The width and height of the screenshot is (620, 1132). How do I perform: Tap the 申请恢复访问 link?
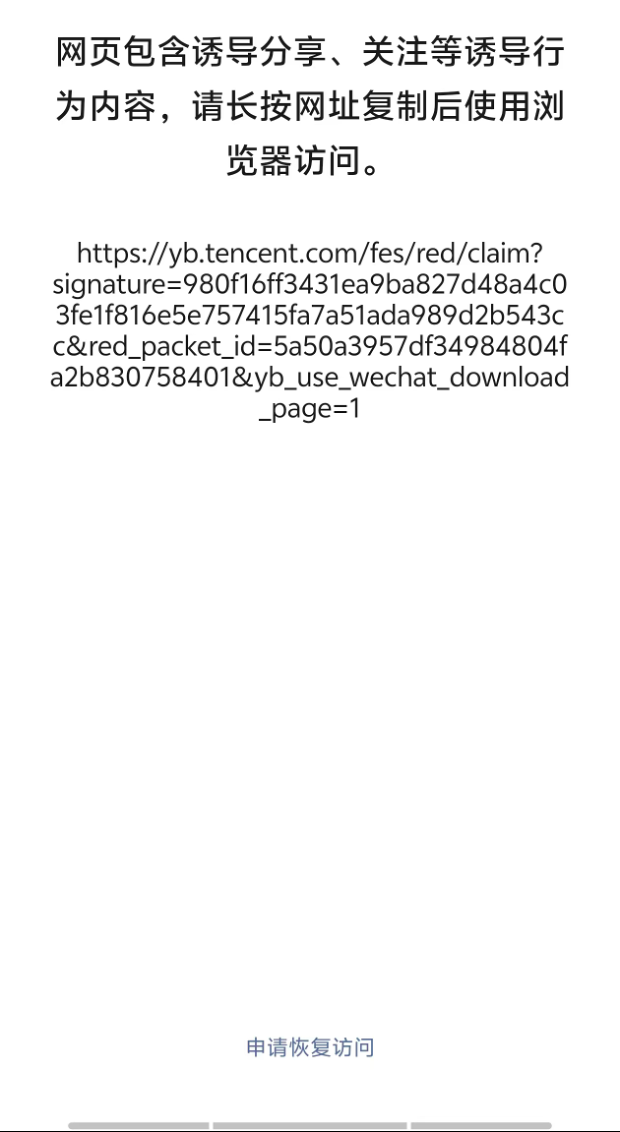click(x=310, y=1047)
